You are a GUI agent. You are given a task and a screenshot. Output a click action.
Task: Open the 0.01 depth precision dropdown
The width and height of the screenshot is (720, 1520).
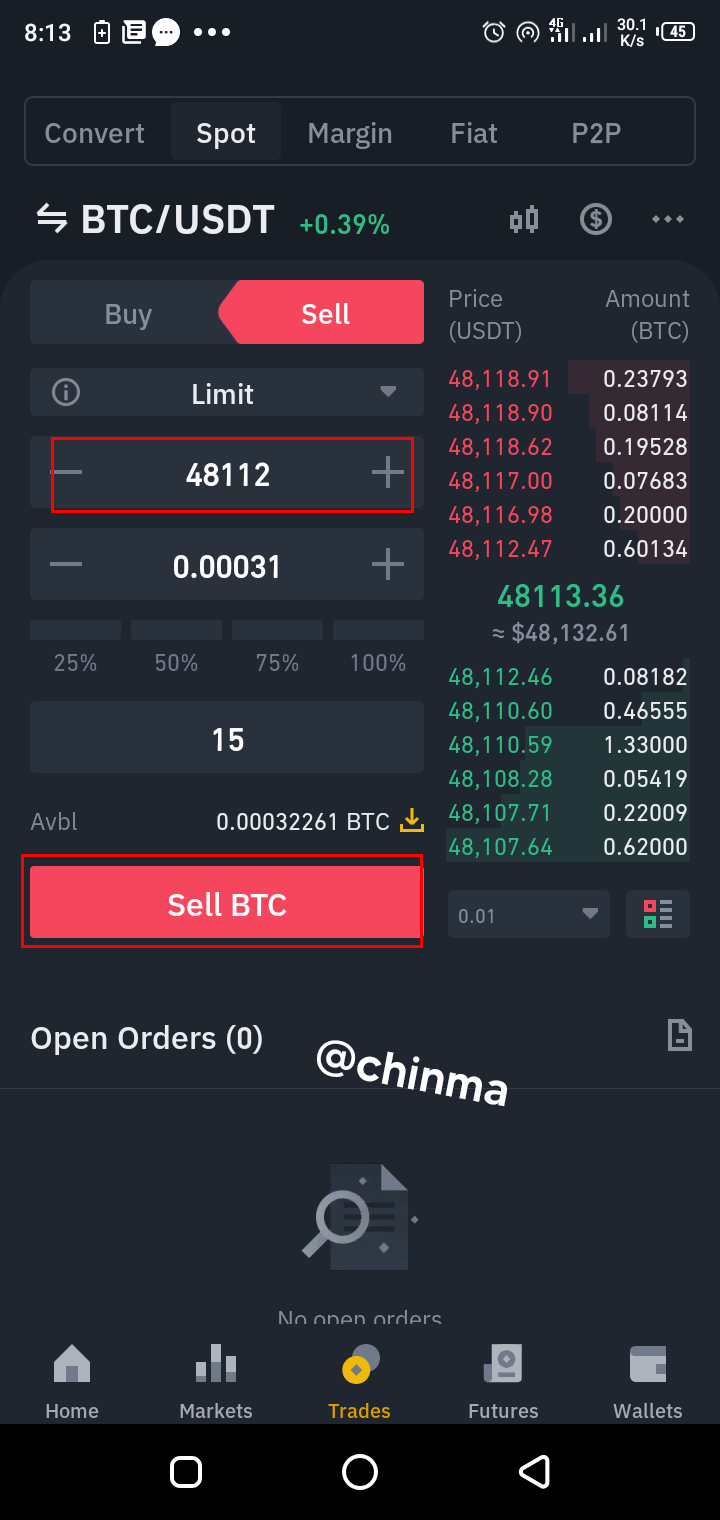click(529, 915)
